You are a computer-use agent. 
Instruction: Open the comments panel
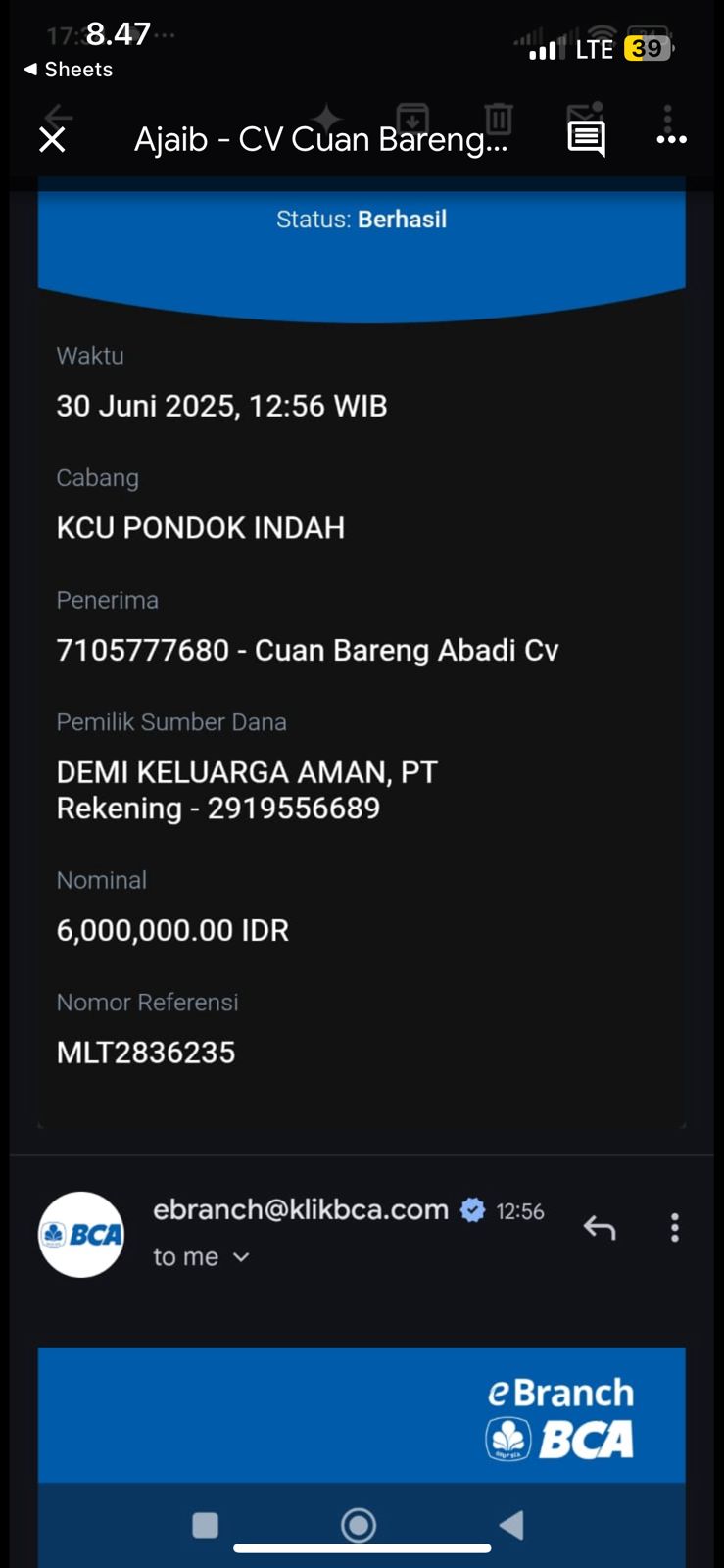586,139
